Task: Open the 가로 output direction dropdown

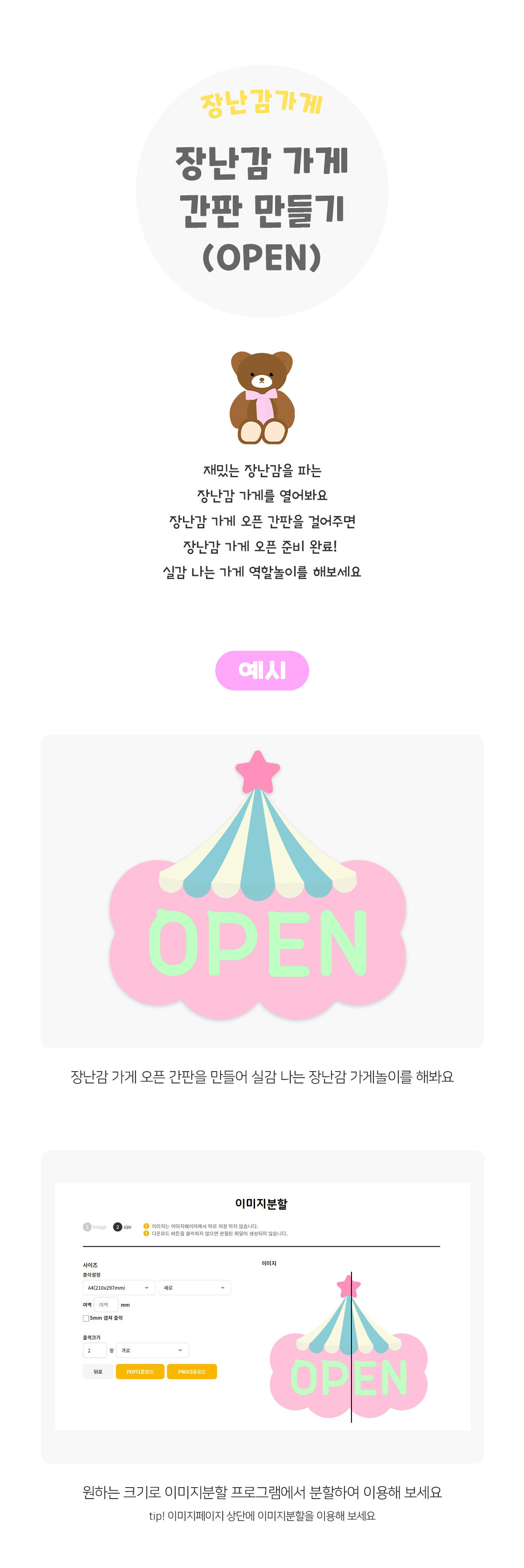Action: click(153, 1351)
